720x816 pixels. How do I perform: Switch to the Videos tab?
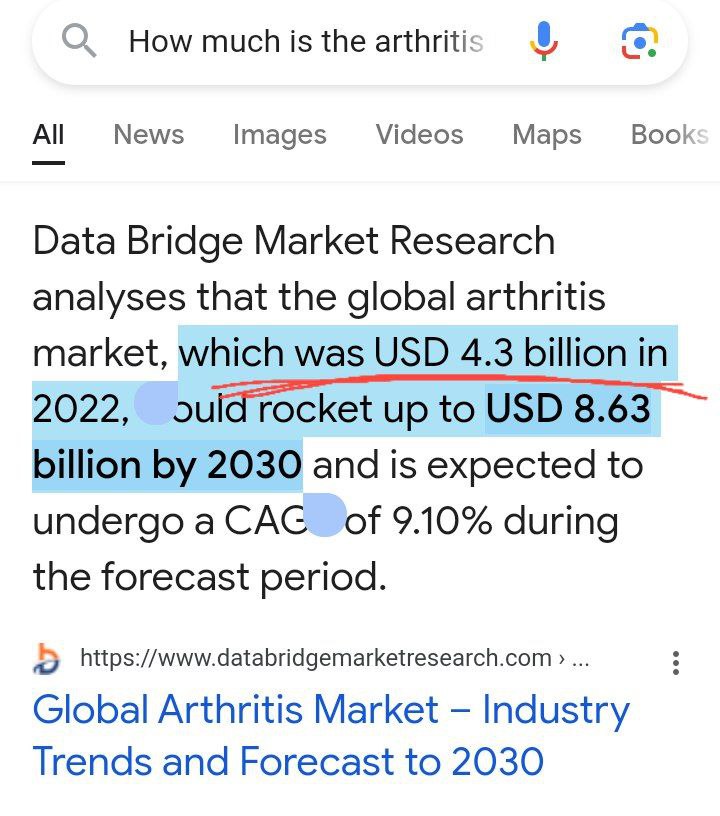[419, 135]
